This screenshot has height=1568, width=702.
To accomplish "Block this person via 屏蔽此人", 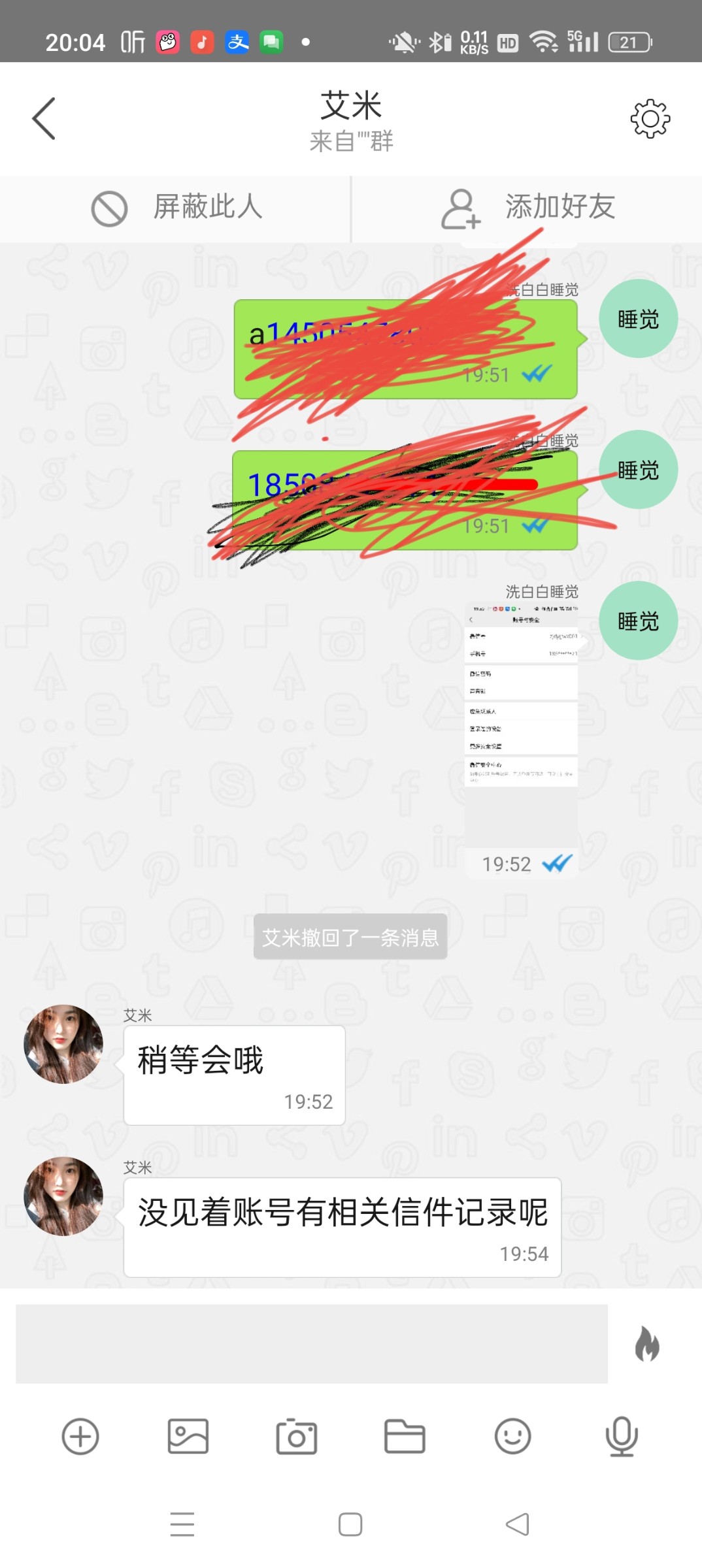I will tap(175, 208).
